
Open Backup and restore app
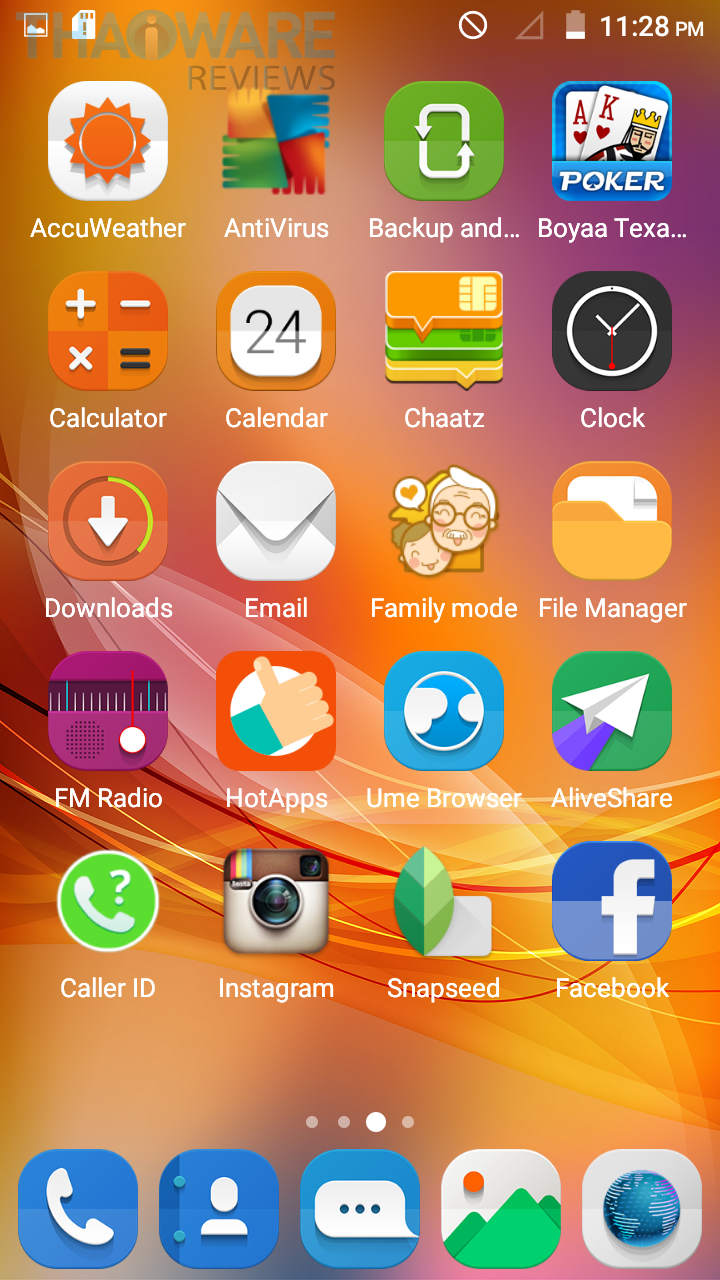click(444, 141)
